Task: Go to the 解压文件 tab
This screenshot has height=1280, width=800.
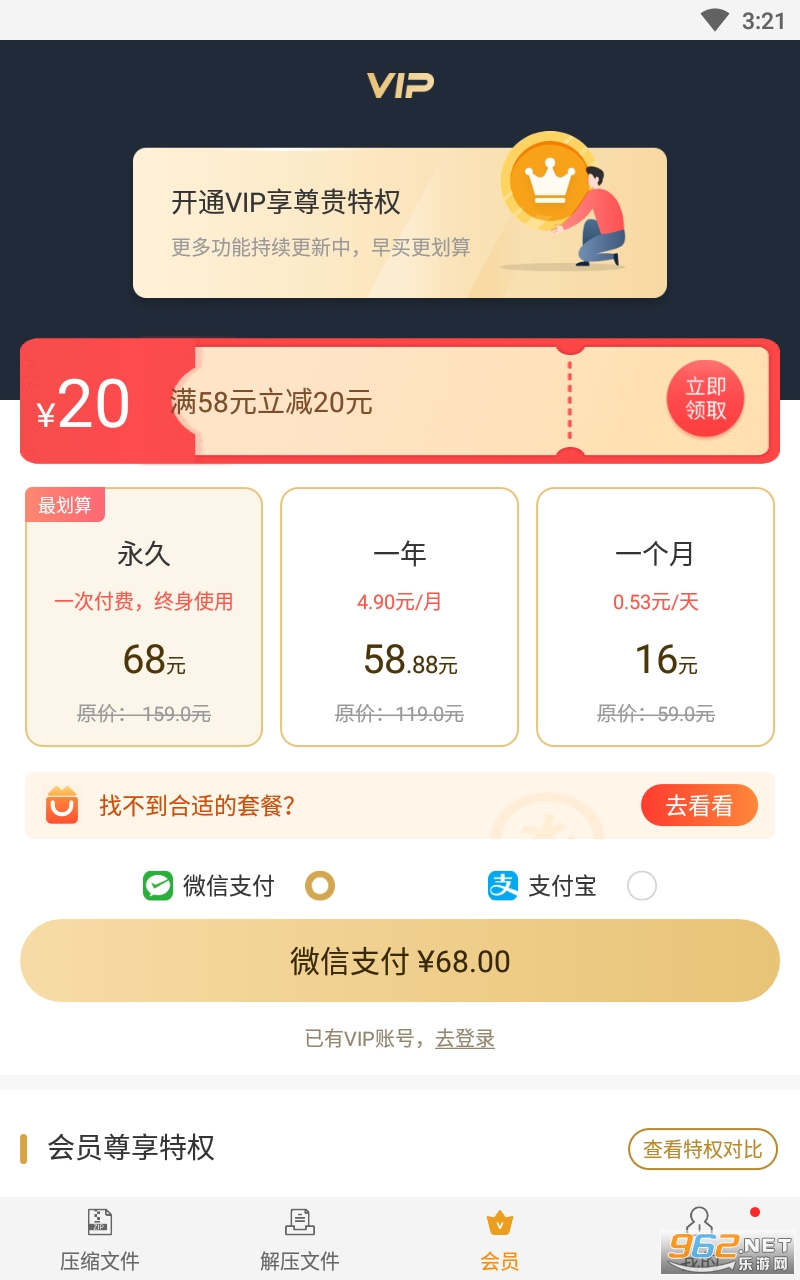Action: point(300,1238)
